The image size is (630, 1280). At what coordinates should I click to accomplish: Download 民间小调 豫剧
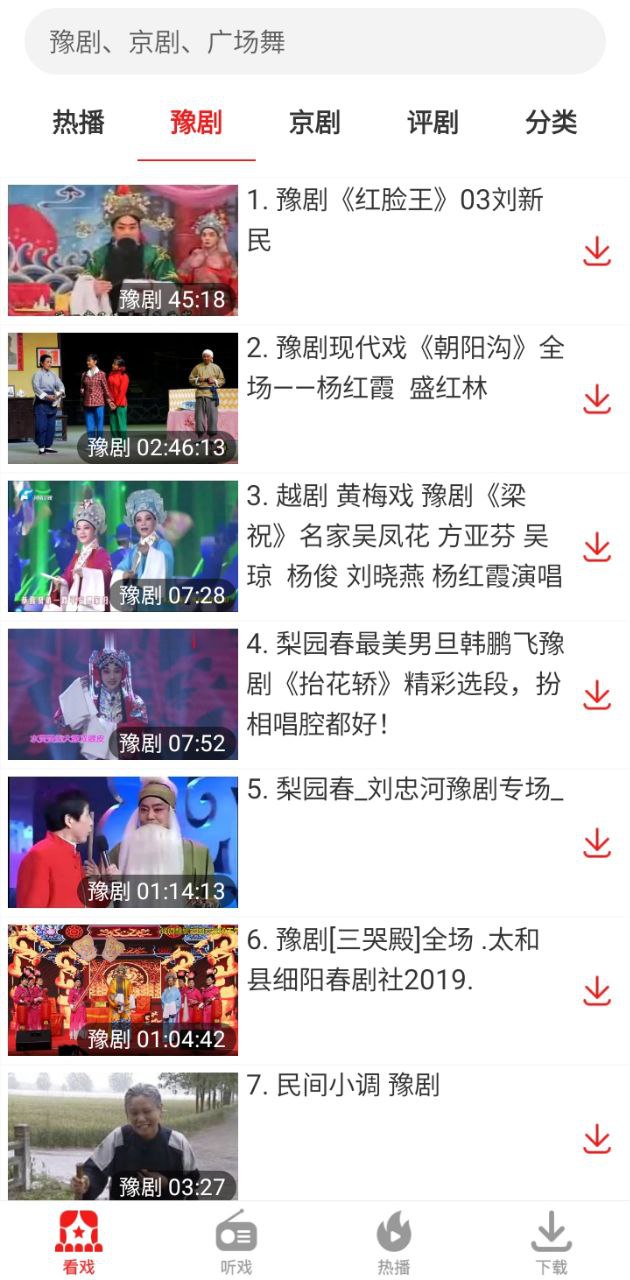[x=597, y=1139]
